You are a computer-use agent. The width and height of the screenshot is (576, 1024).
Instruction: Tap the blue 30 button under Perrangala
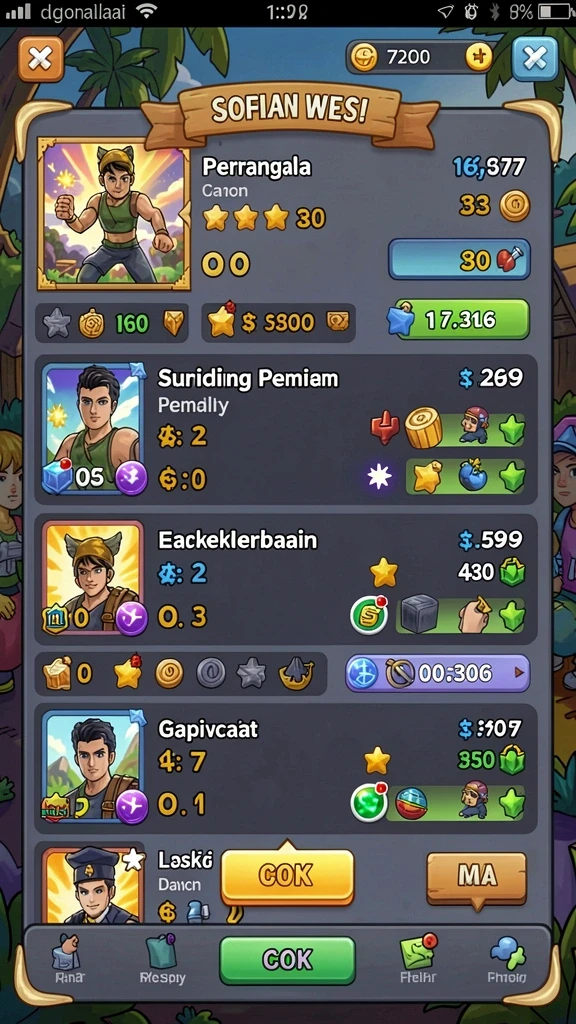pyautogui.click(x=458, y=259)
